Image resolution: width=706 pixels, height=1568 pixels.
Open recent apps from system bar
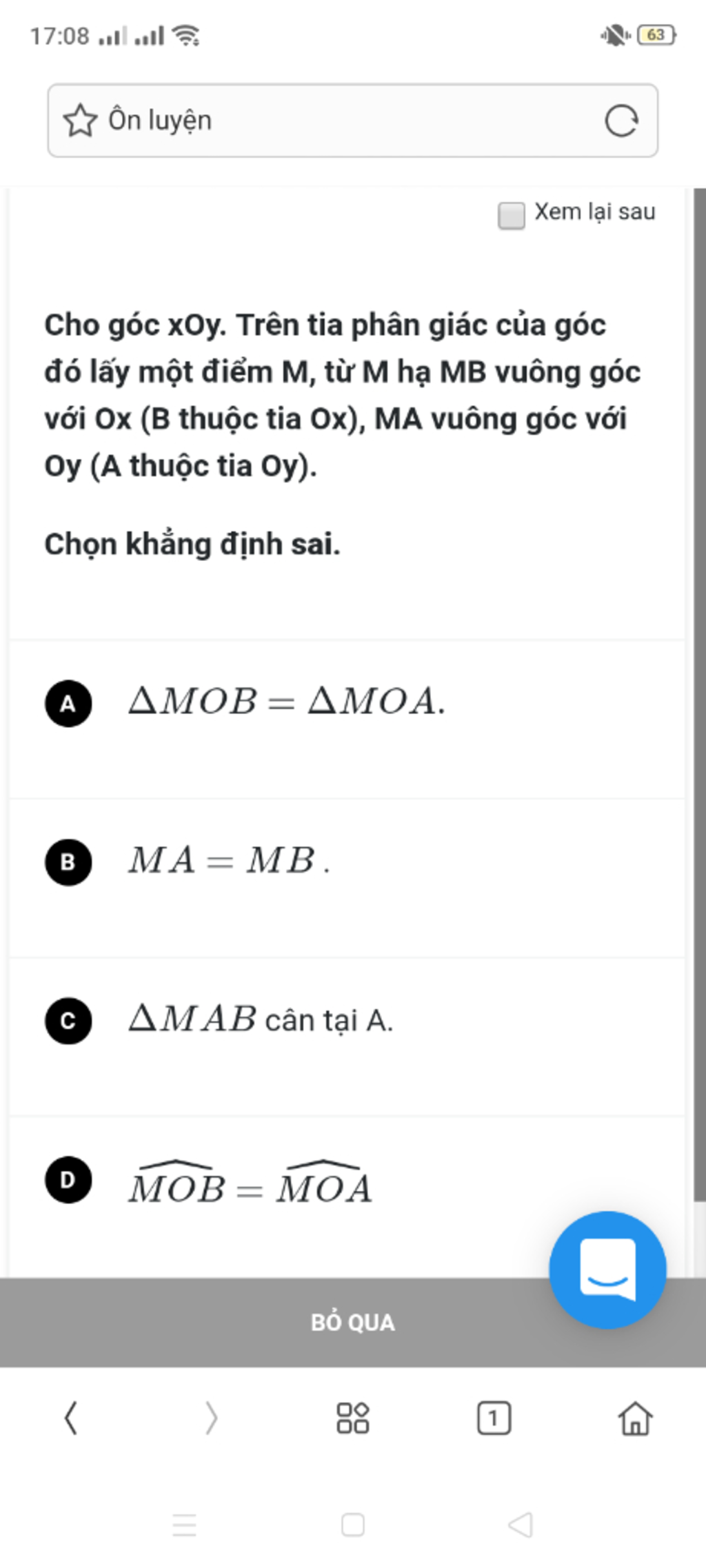point(184,1525)
